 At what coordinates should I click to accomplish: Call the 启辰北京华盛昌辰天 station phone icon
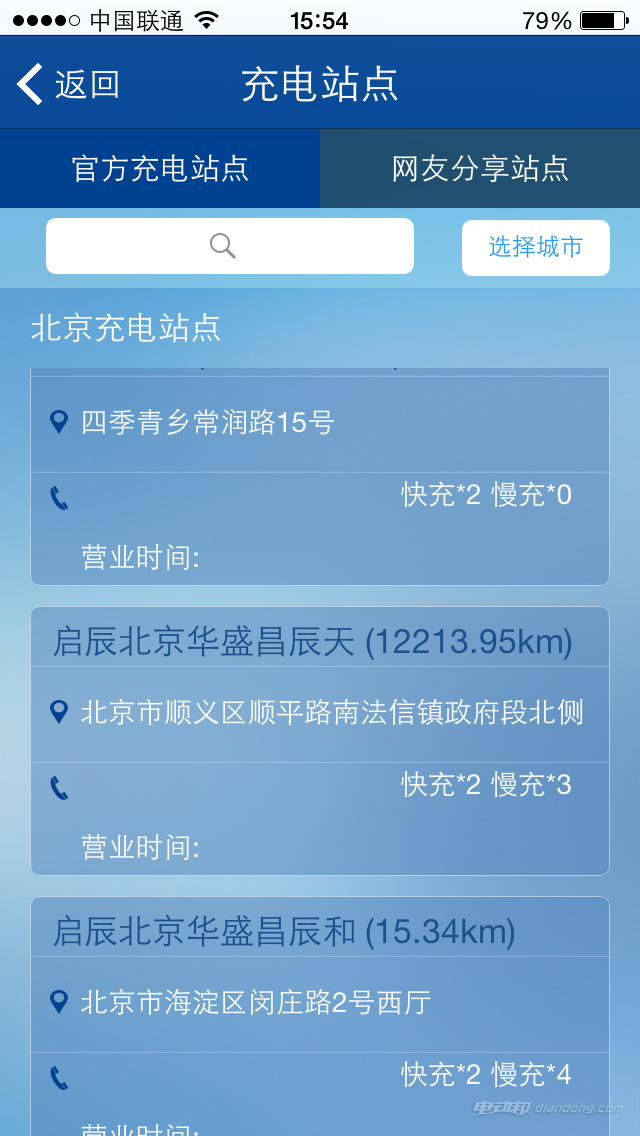coord(59,788)
